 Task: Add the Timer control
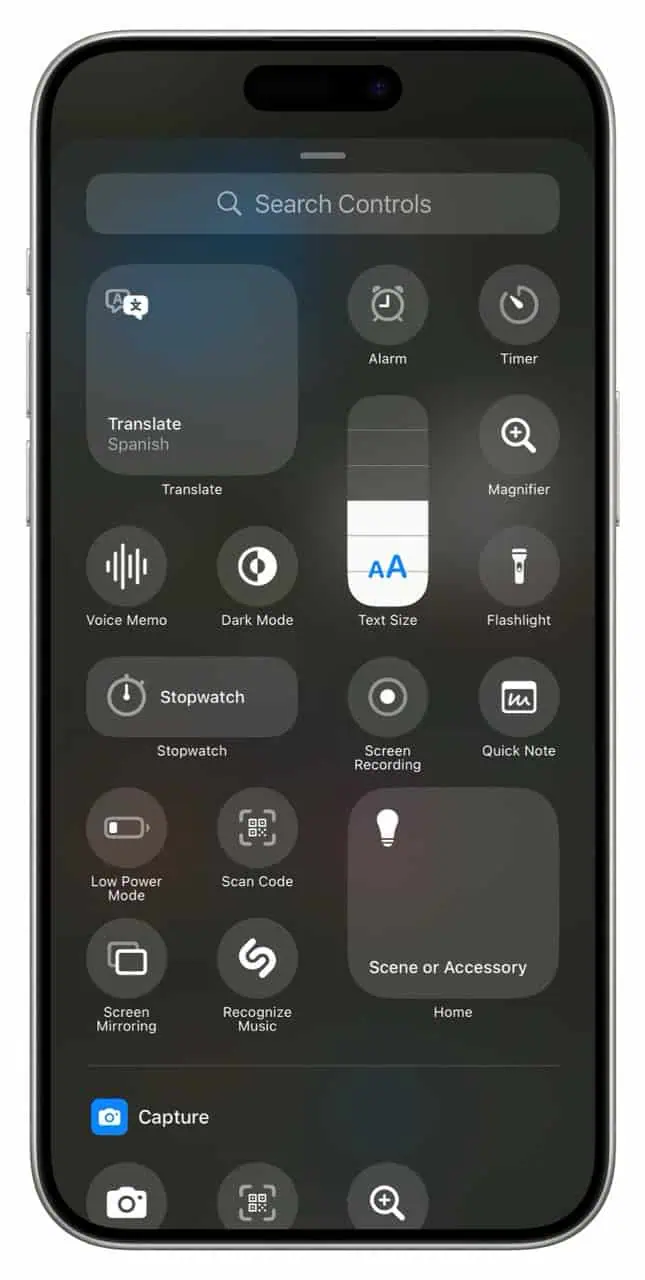518,305
